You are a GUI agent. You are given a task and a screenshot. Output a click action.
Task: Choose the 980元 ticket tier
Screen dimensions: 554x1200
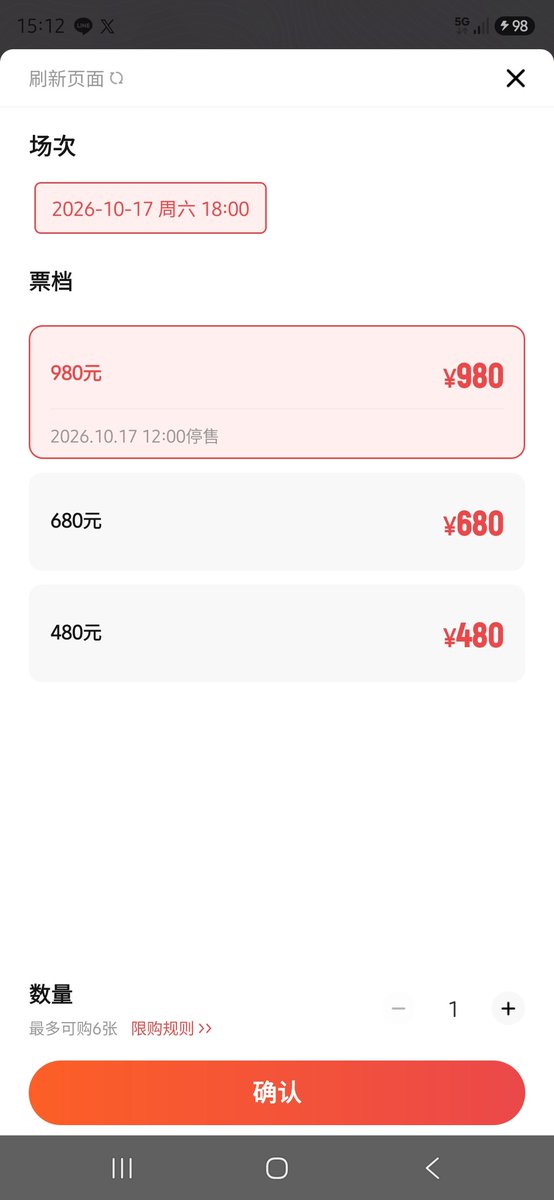point(277,392)
